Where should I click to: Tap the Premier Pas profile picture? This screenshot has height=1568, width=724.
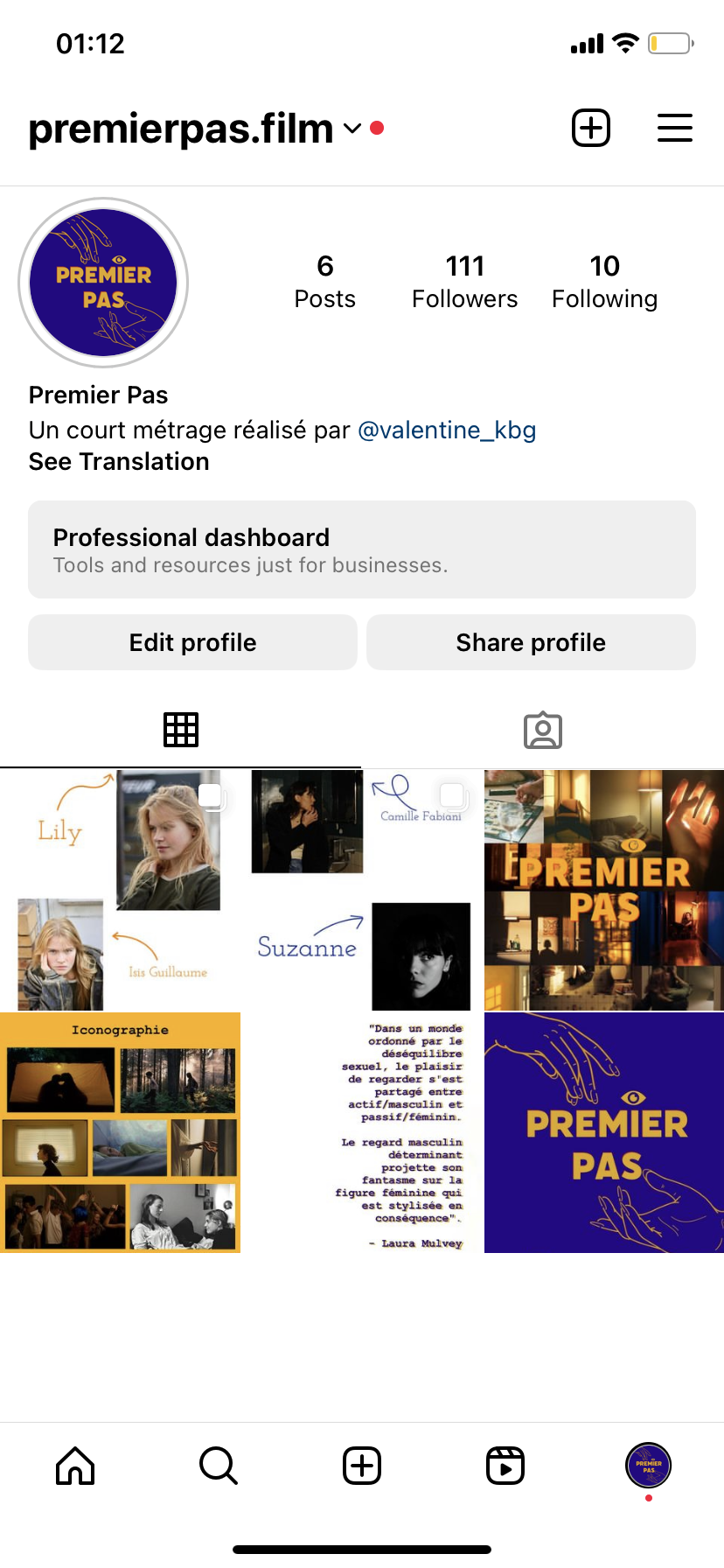[103, 283]
